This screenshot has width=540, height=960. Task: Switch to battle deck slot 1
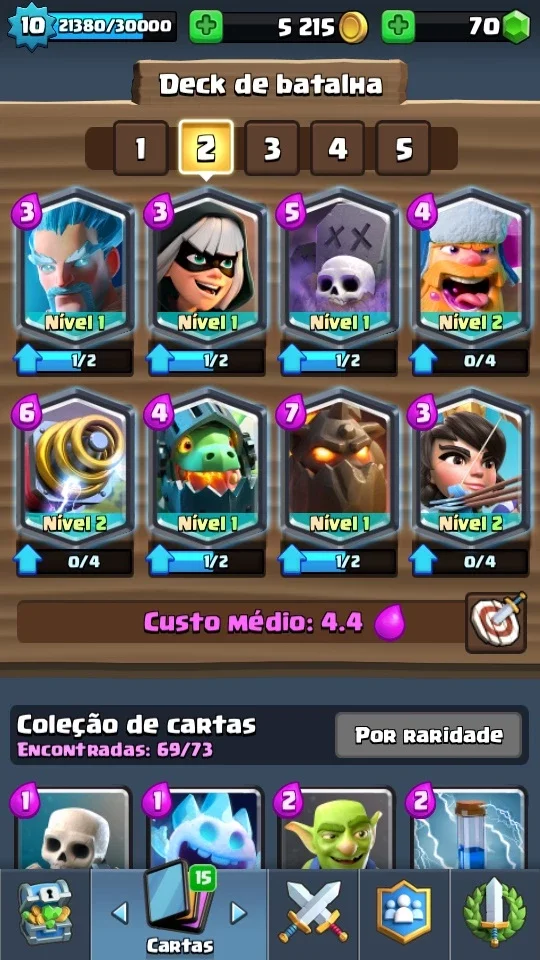tap(140, 148)
